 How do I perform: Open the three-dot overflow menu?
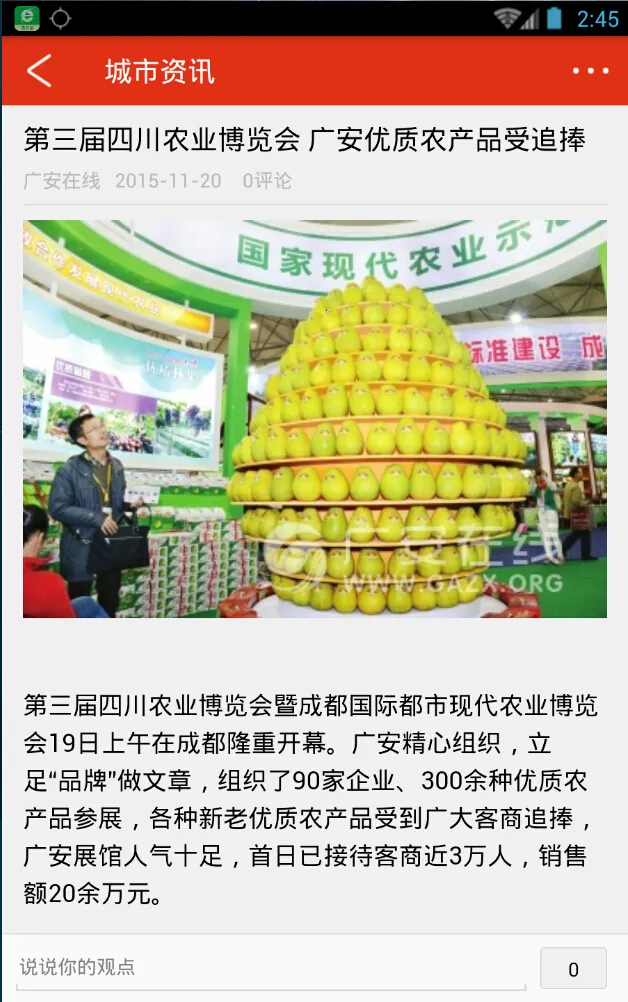[x=590, y=71]
